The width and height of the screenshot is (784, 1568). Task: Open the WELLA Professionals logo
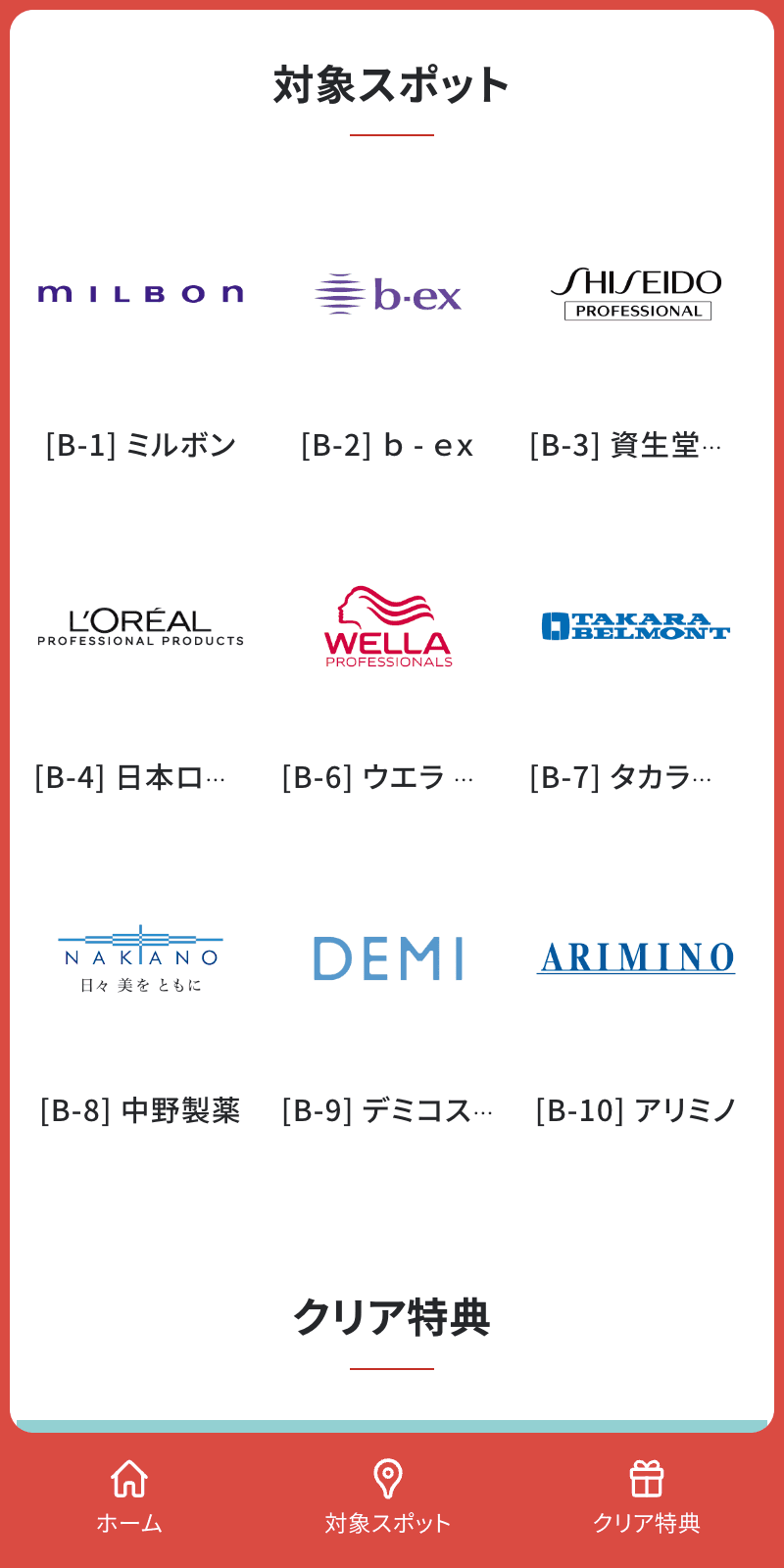pos(390,627)
